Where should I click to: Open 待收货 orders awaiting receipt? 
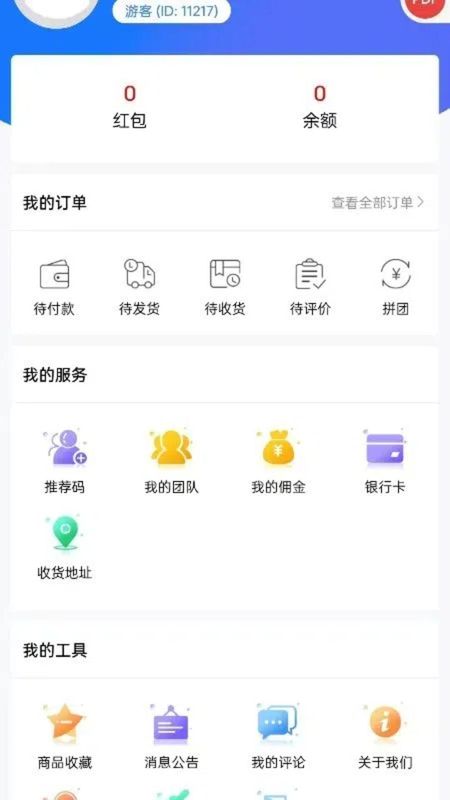click(225, 287)
